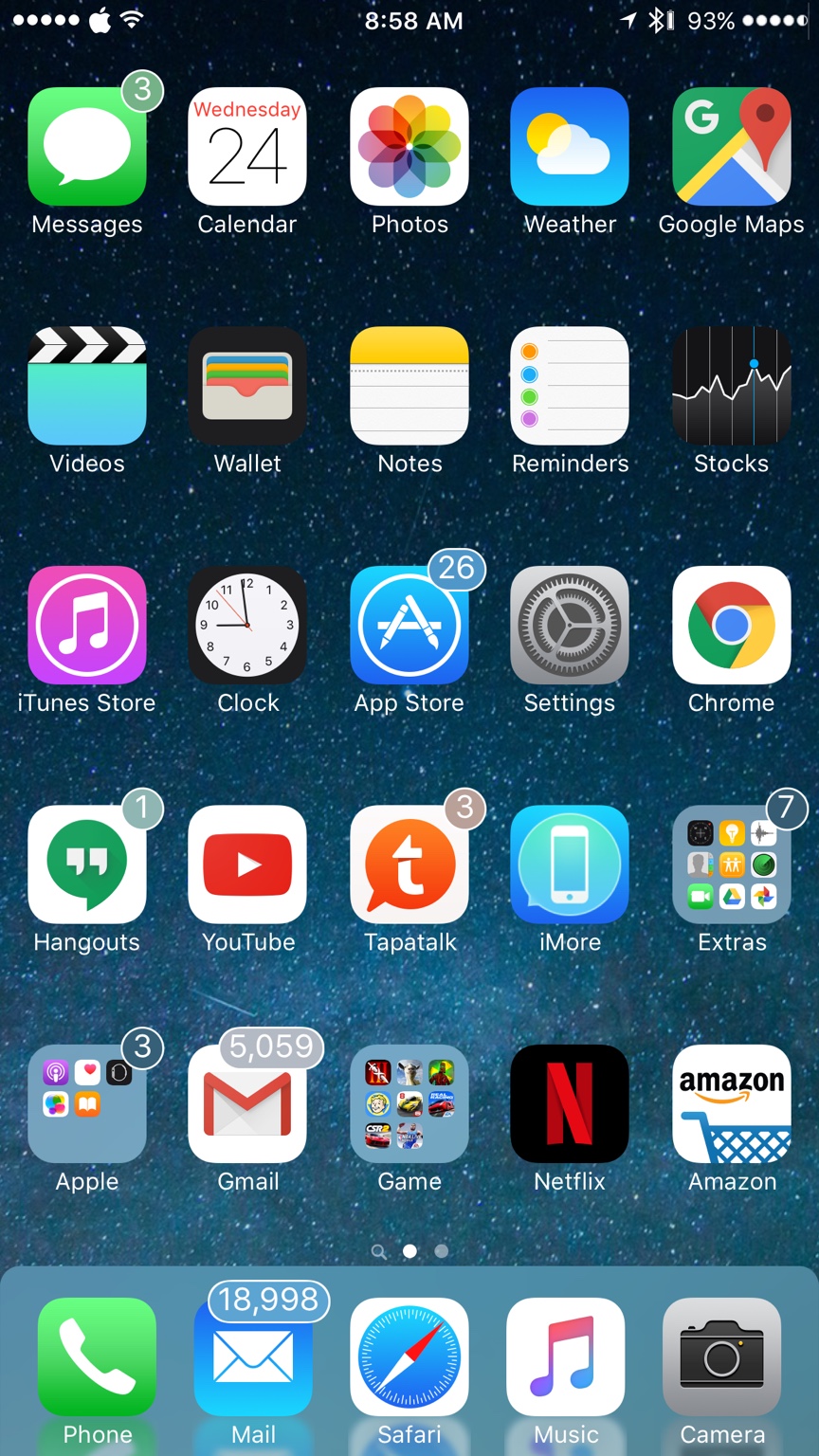Launch the Notes app

point(409,386)
